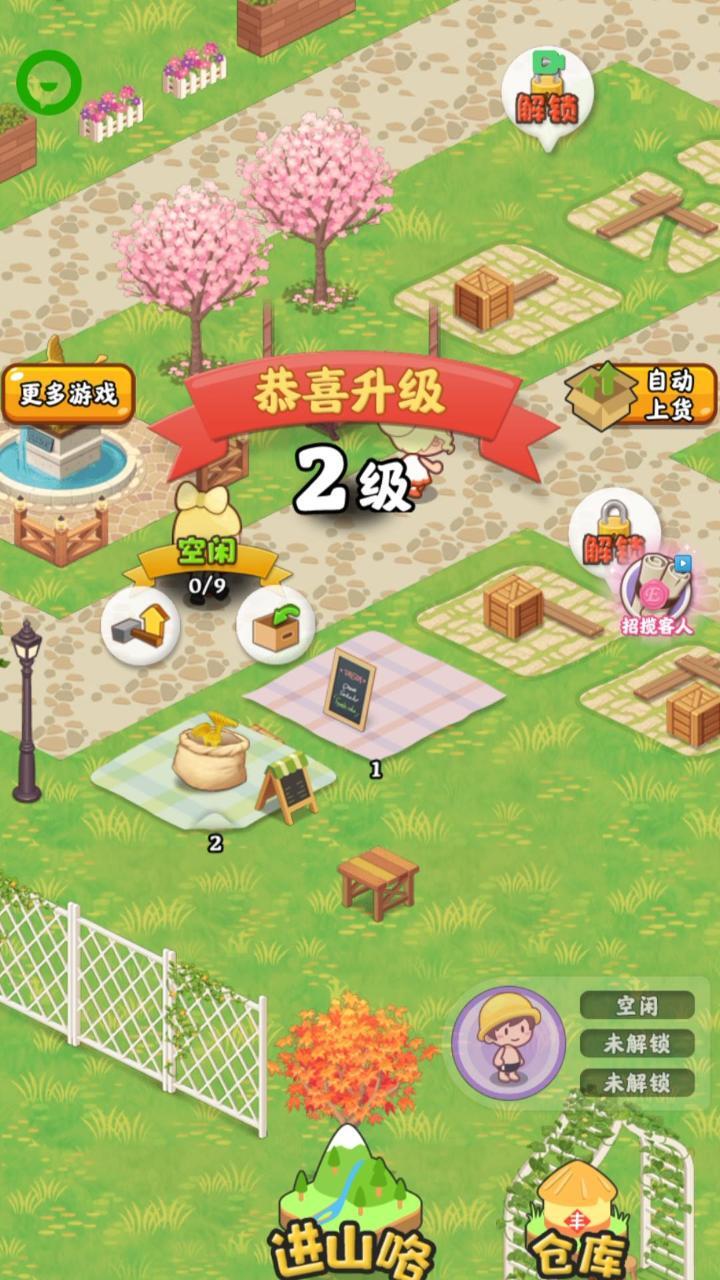Select the 空闲 idle worker slot

click(637, 1005)
